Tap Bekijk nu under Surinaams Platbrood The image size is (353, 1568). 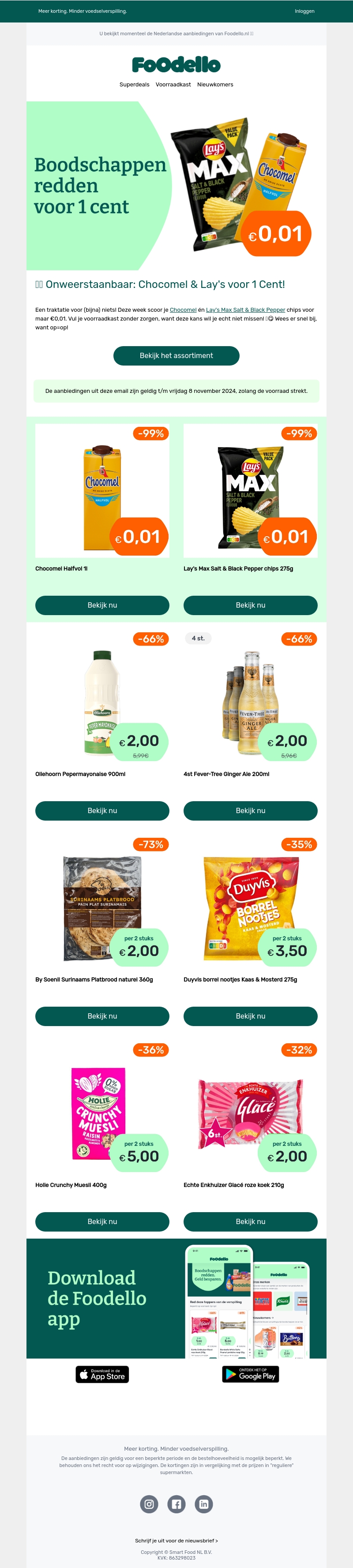(x=102, y=1016)
